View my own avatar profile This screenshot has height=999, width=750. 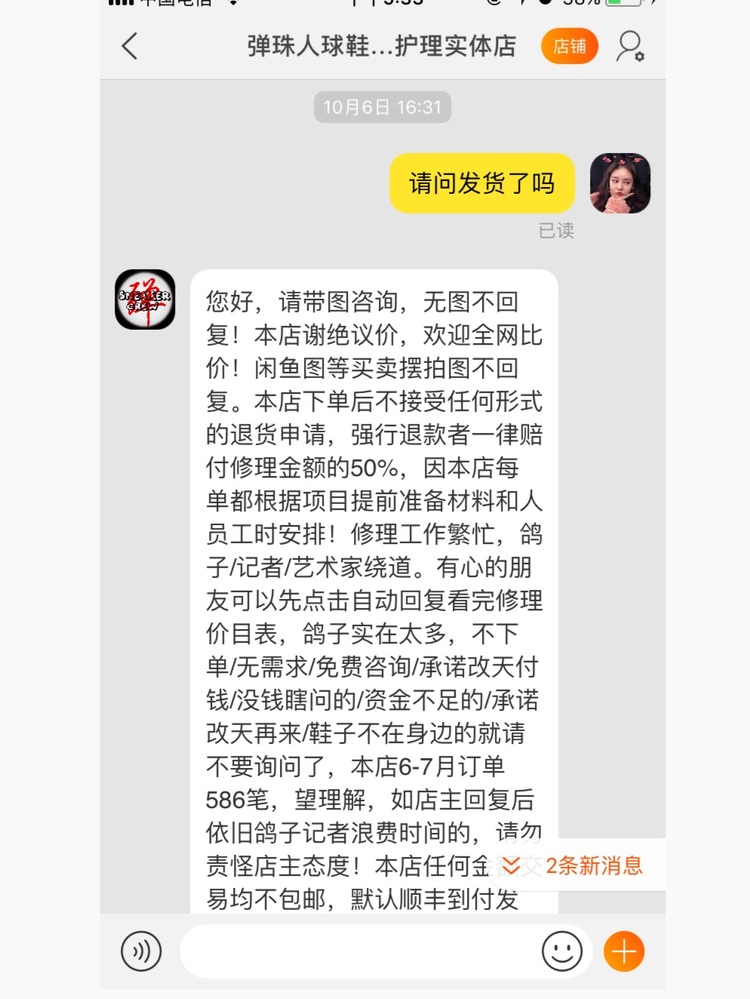(x=620, y=183)
